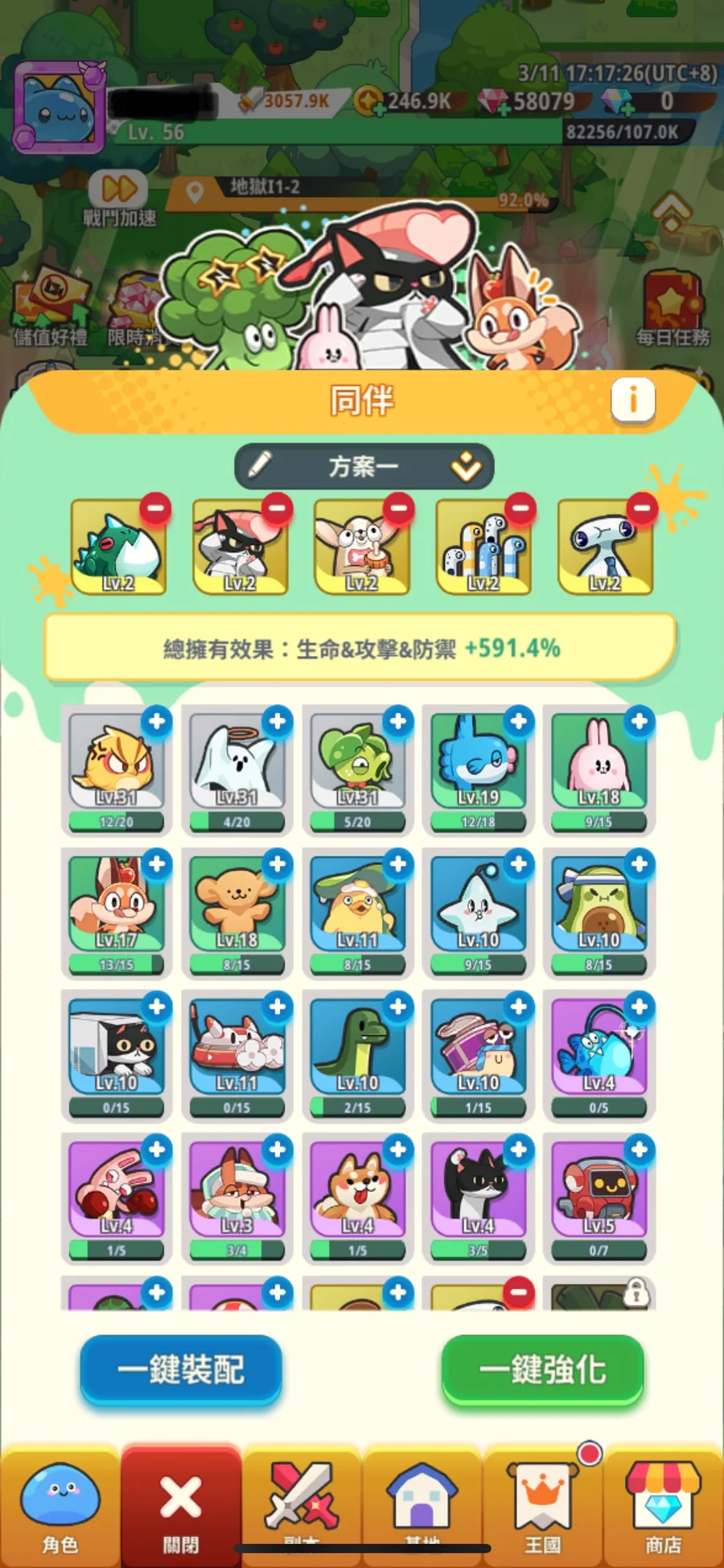Tap 一鍵裝配 auto-equip button

coord(181,1370)
